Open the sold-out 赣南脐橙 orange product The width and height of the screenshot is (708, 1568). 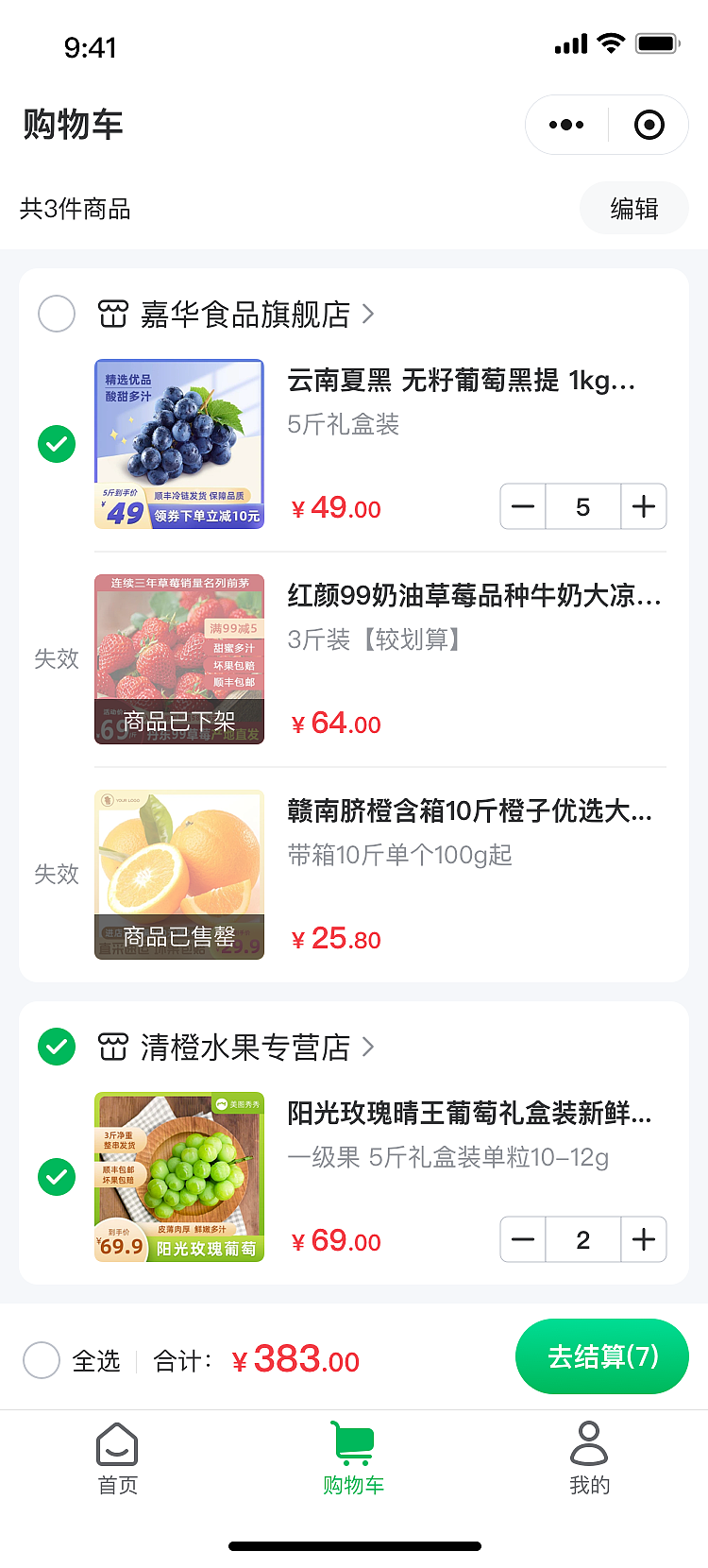pyautogui.click(x=469, y=811)
